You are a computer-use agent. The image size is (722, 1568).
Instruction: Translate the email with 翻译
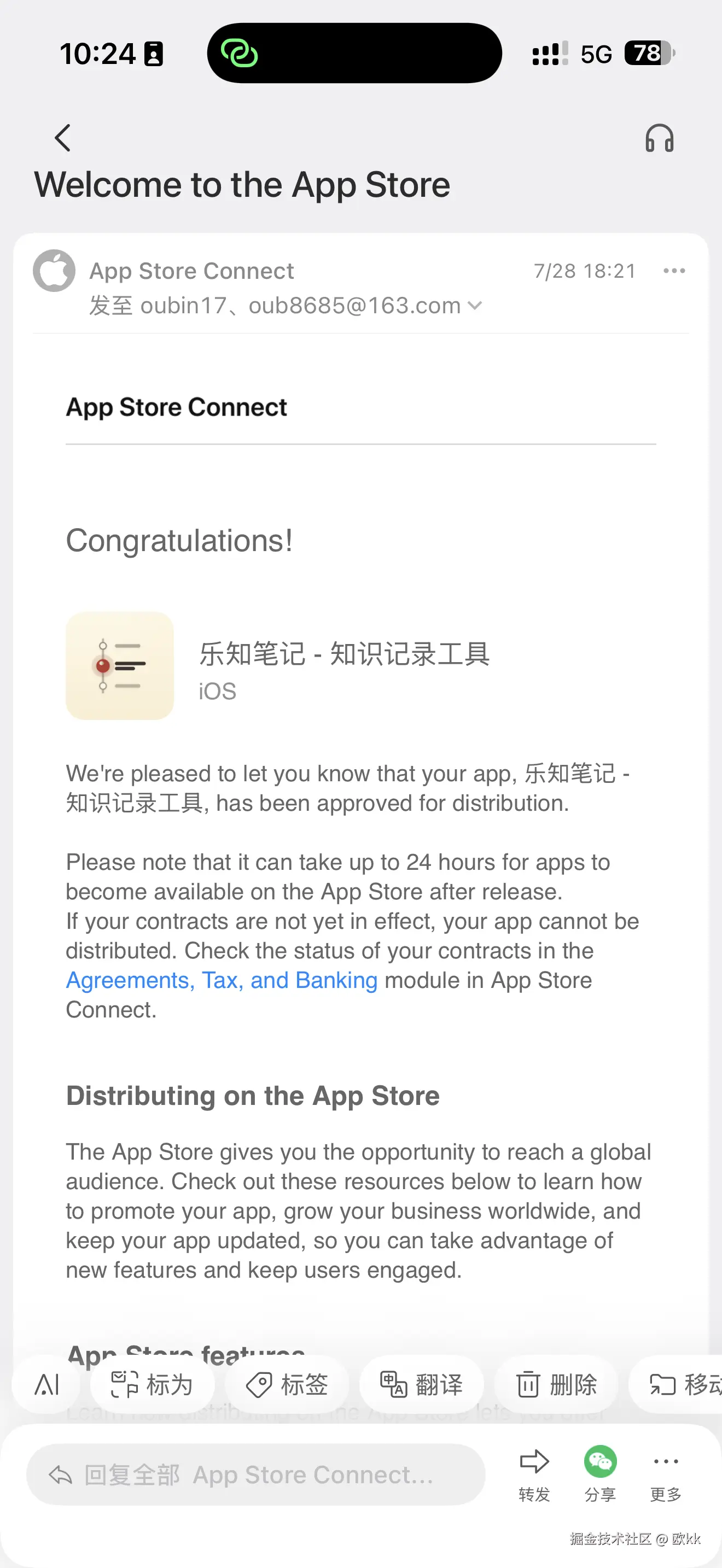coord(421,1385)
